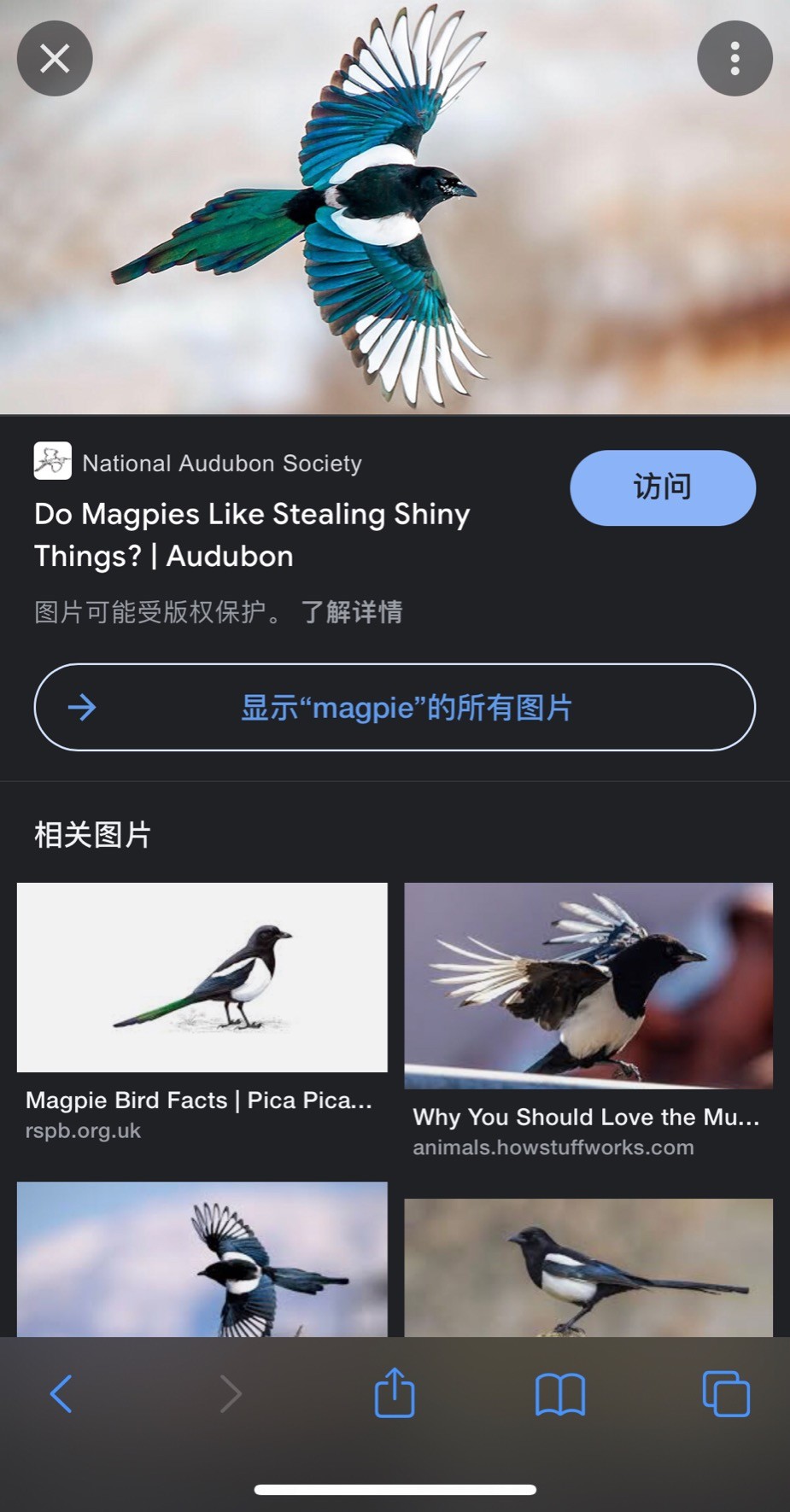Go back in Safari toolbar

click(61, 1394)
